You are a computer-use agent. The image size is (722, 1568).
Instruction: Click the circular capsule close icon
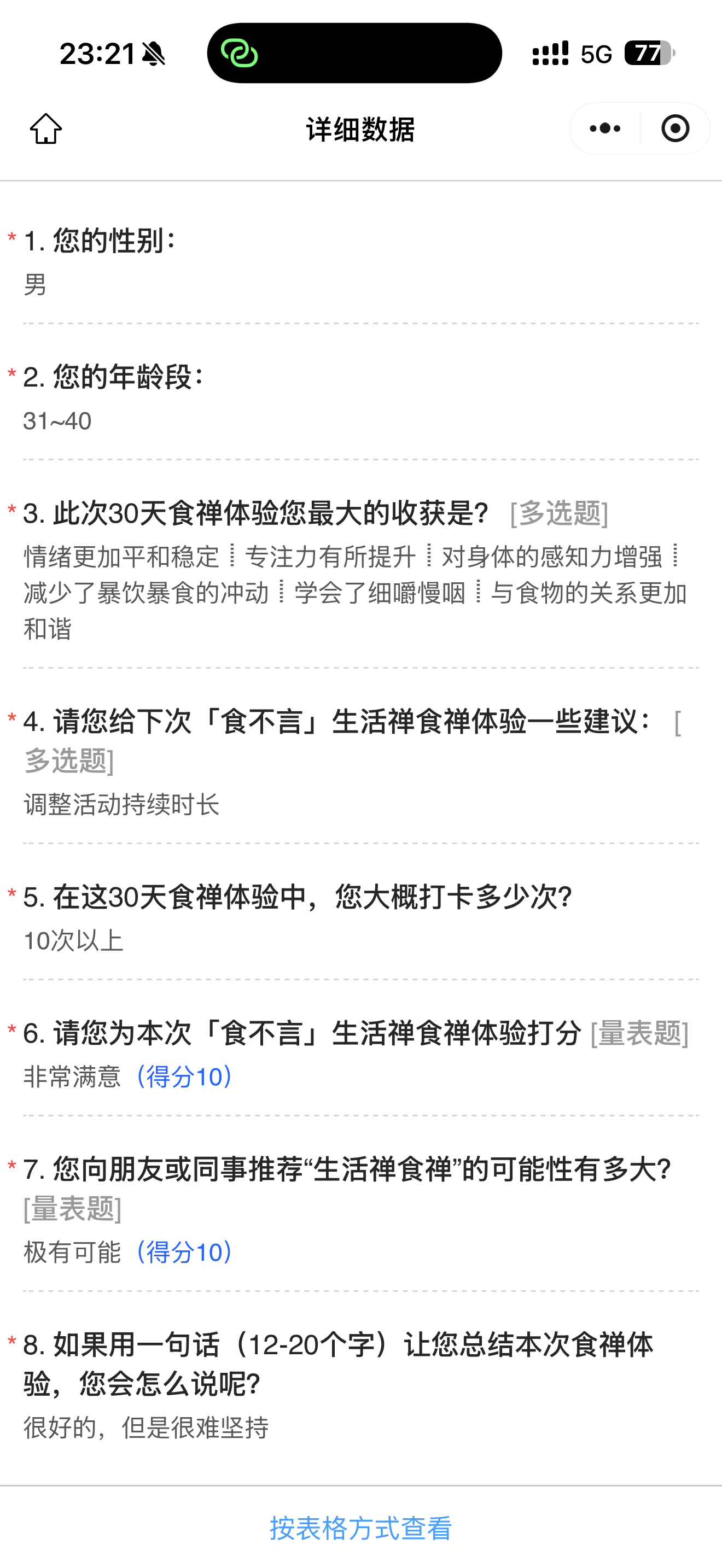675,128
